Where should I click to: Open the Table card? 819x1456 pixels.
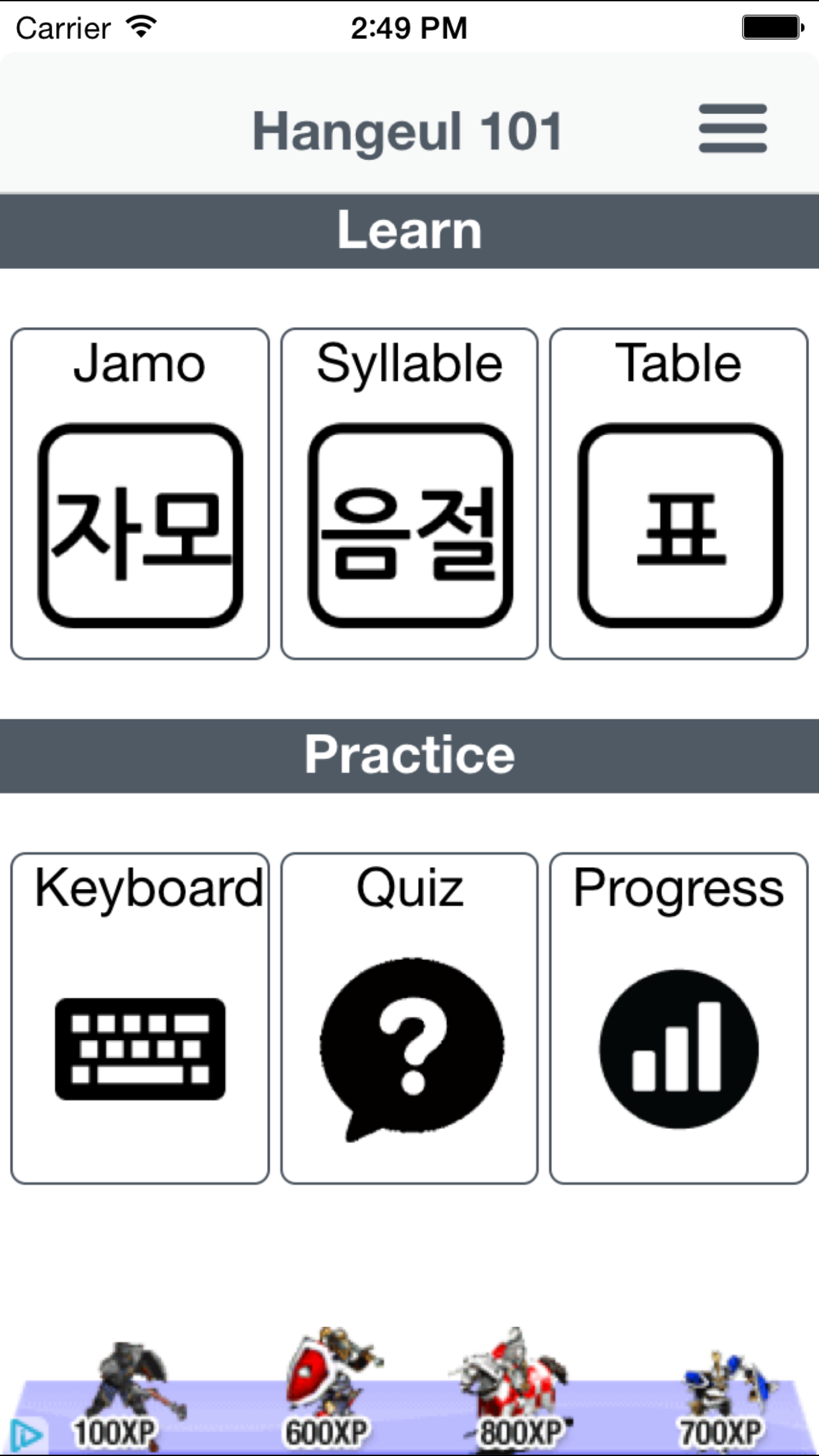click(x=679, y=493)
